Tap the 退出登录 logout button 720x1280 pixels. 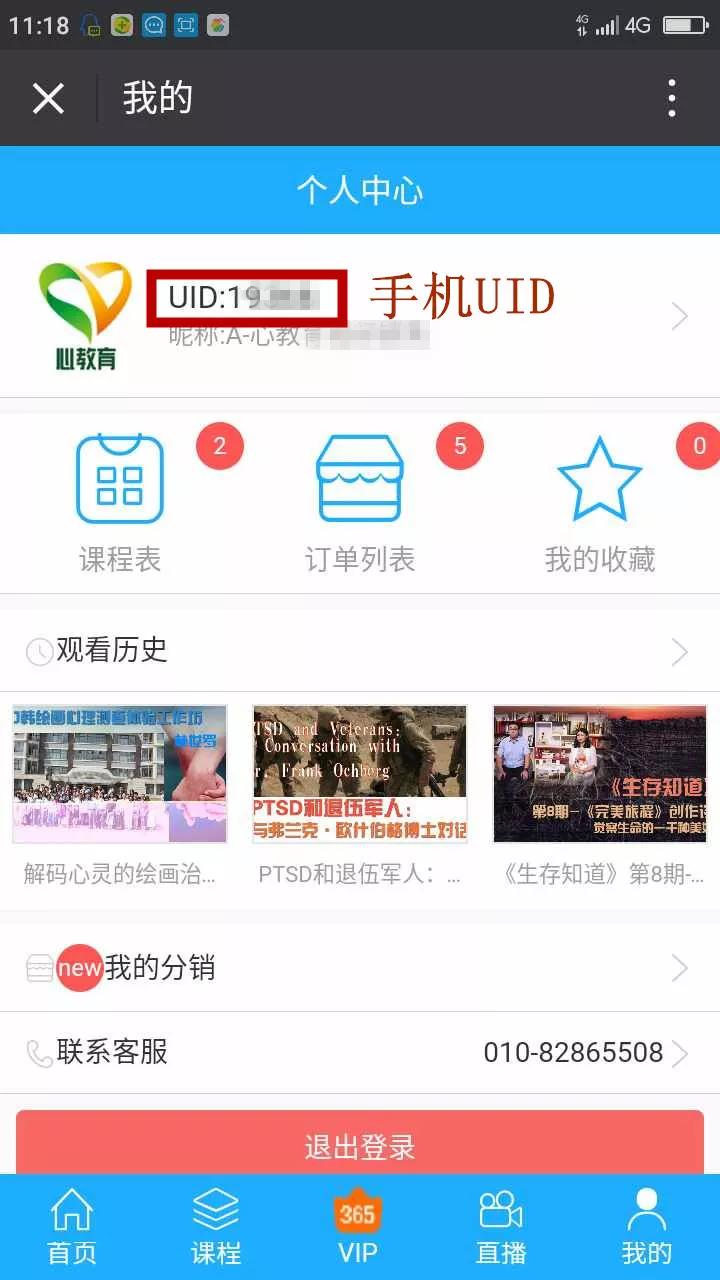pos(360,1145)
